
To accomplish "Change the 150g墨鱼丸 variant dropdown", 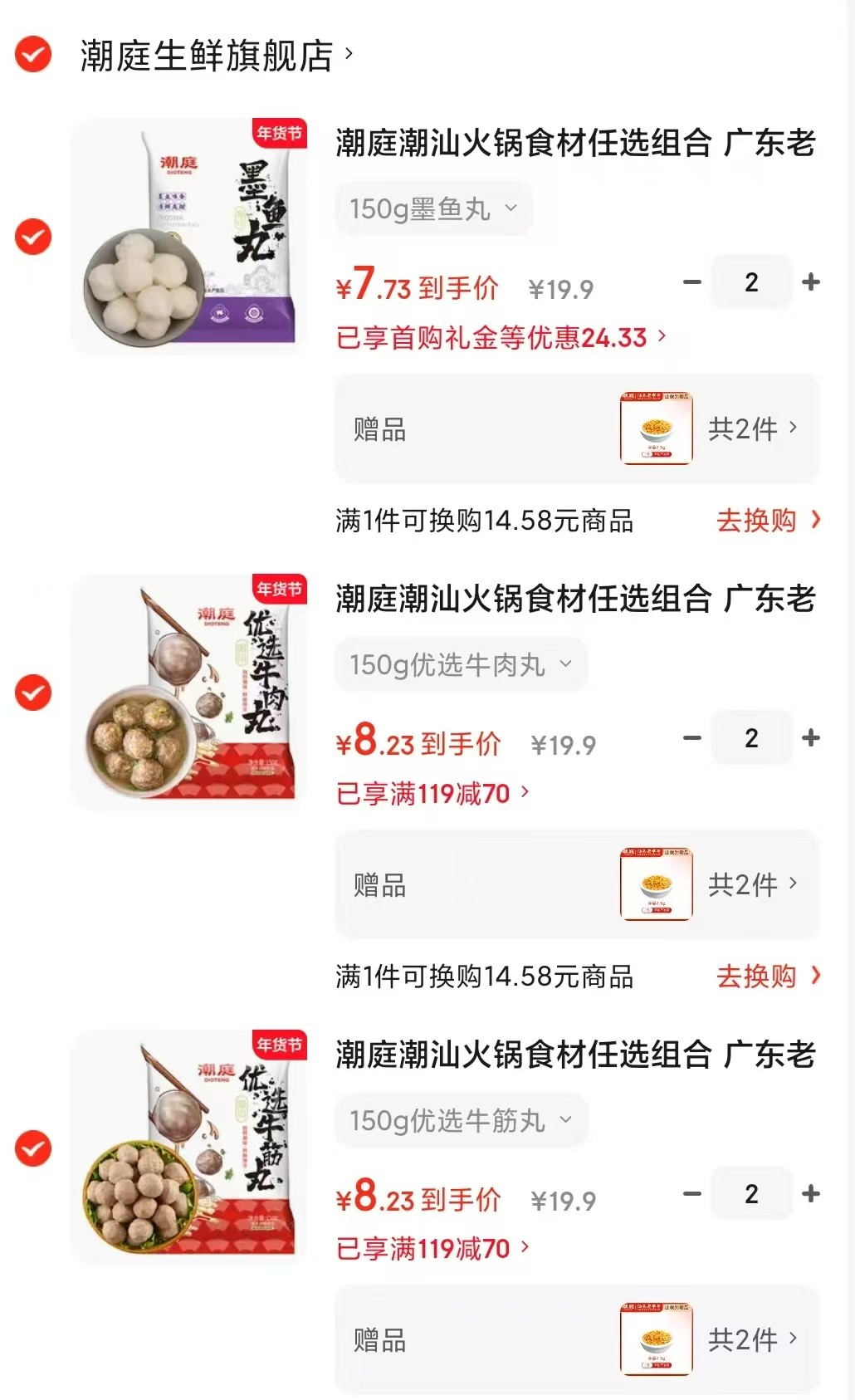I will click(432, 208).
